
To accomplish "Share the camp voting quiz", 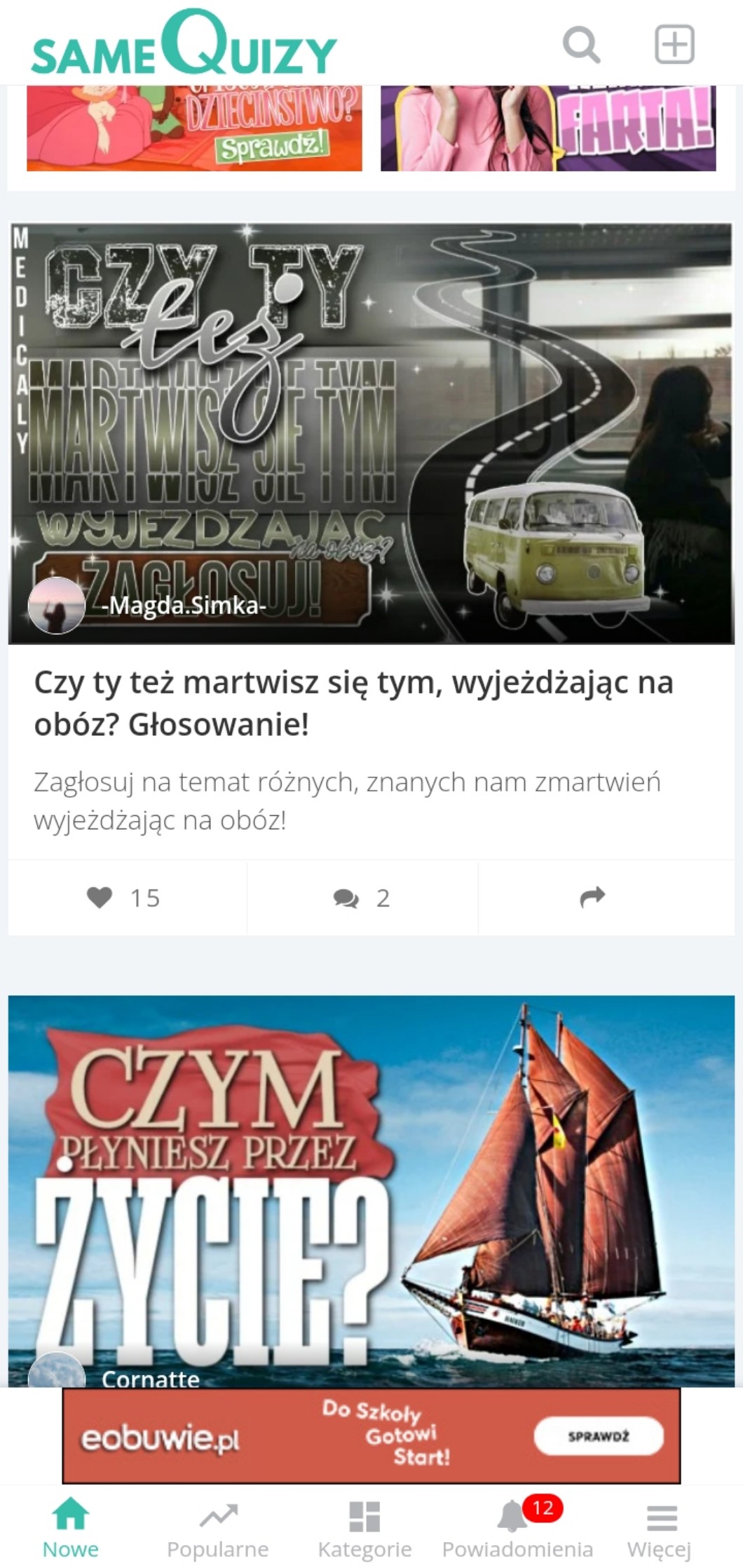I will [592, 898].
